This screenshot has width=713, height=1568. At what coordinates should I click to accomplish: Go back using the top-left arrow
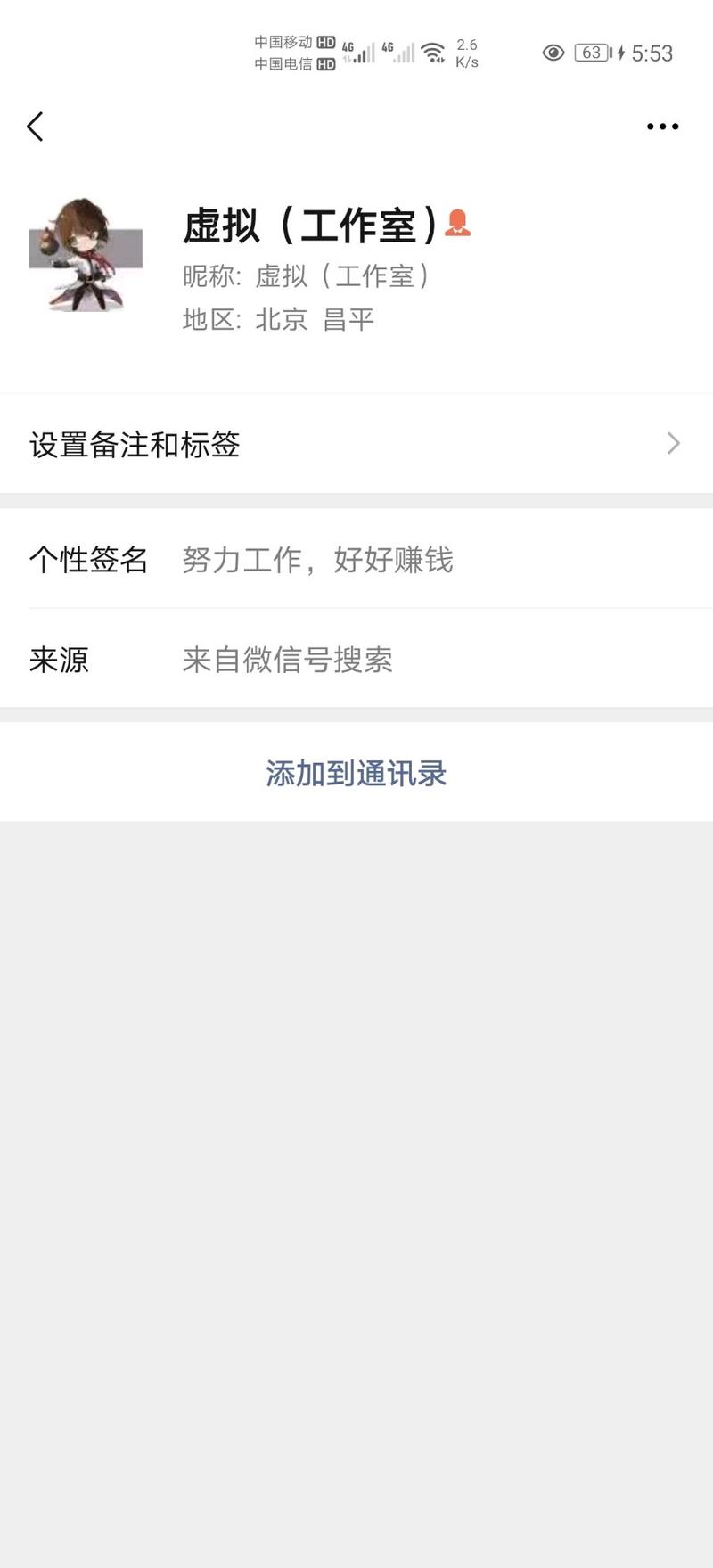[36, 127]
